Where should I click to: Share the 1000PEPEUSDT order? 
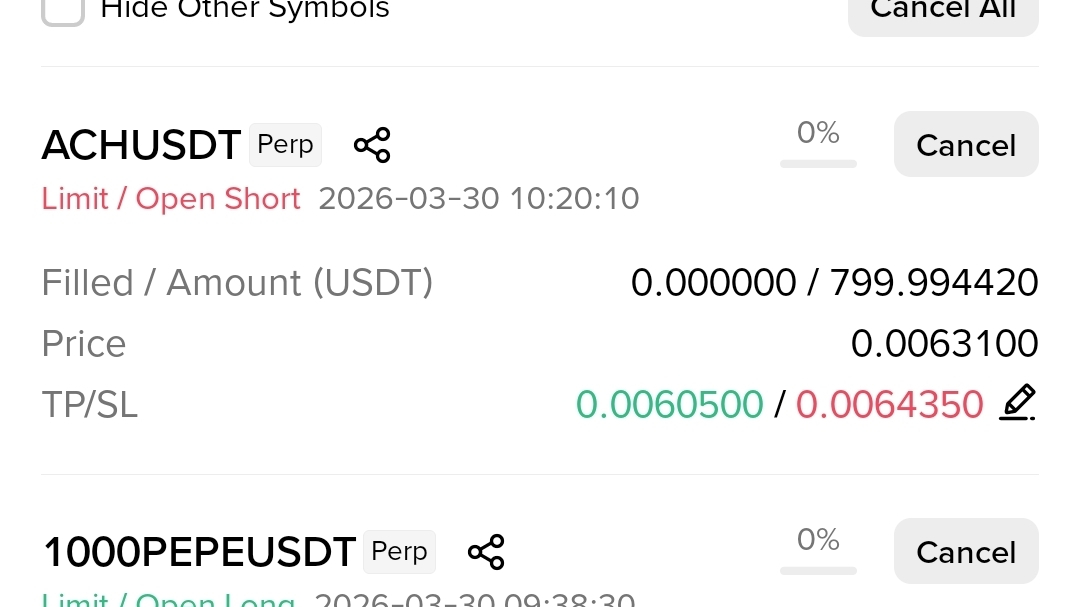[486, 552]
